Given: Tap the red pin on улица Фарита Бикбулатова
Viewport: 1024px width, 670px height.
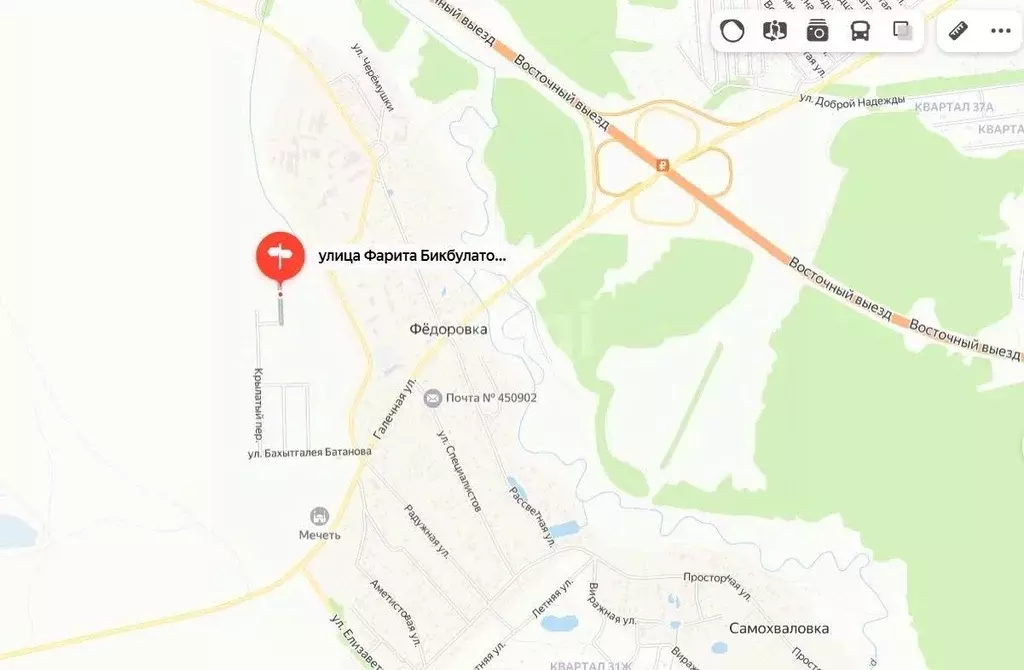Looking at the screenshot, I should click(x=280, y=256).
